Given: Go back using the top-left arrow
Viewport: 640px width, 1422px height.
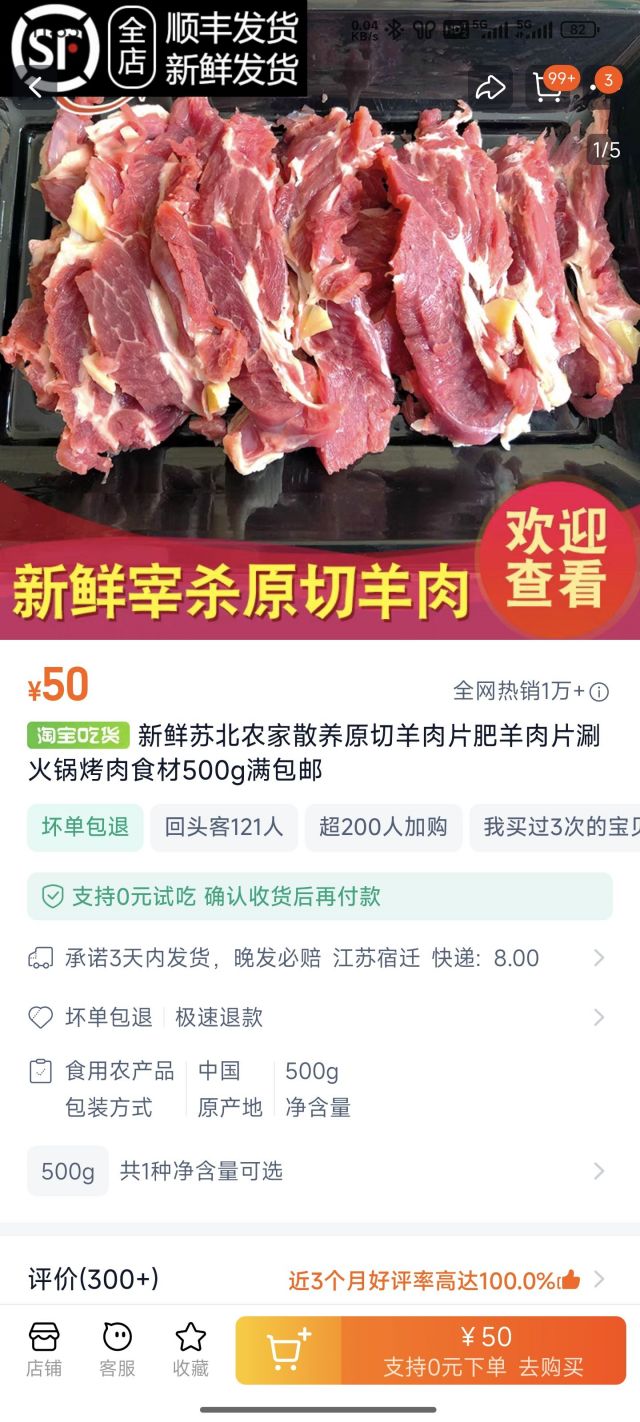Looking at the screenshot, I should tap(35, 88).
